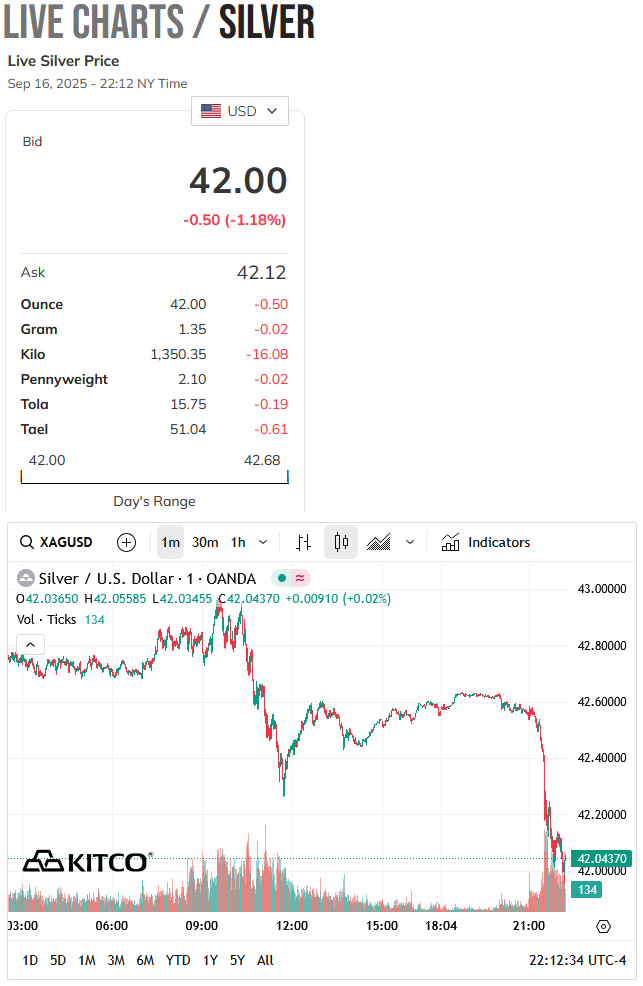Image resolution: width=643 pixels, height=986 pixels.
Task: Switch to the 1h interval
Action: tap(238, 542)
